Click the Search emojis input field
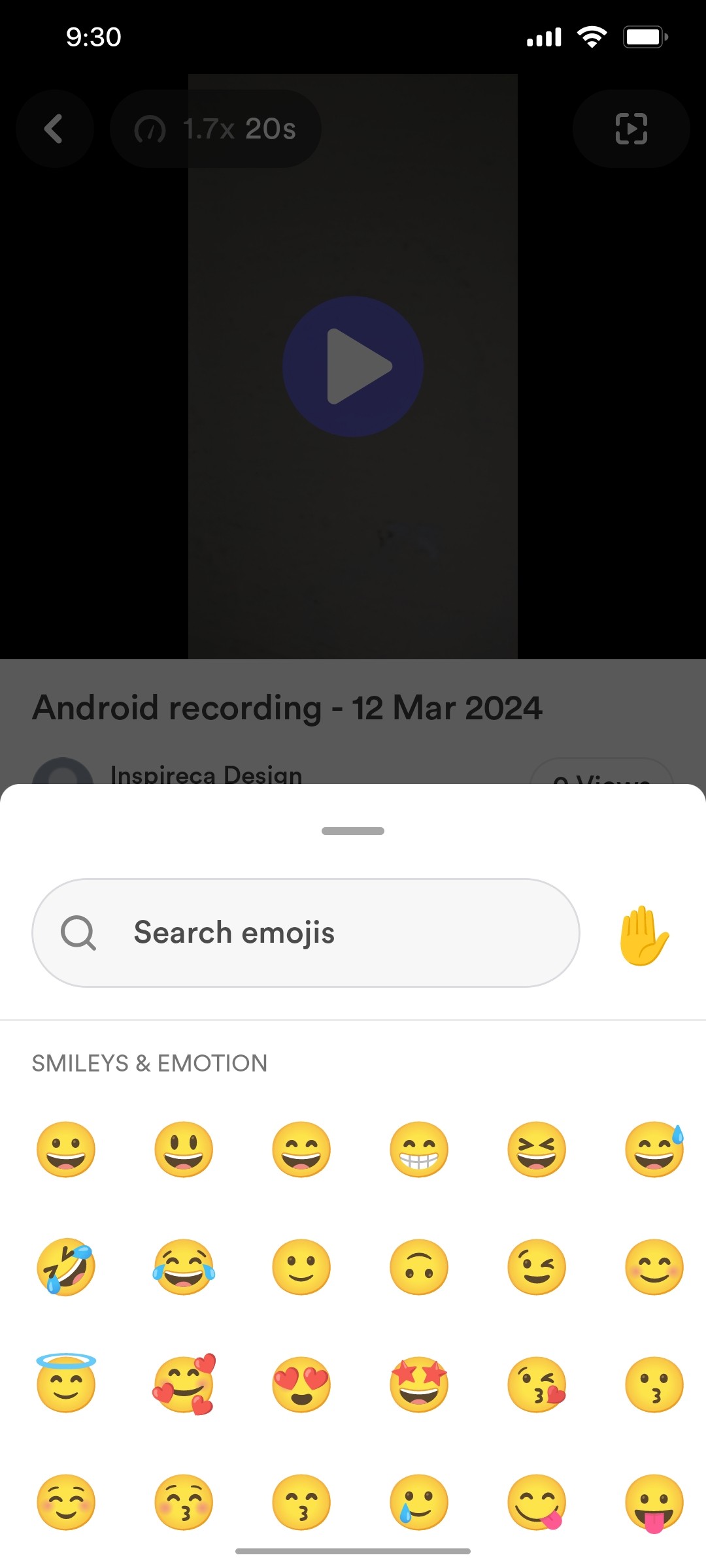Screen dimensions: 706x1568 click(307, 933)
